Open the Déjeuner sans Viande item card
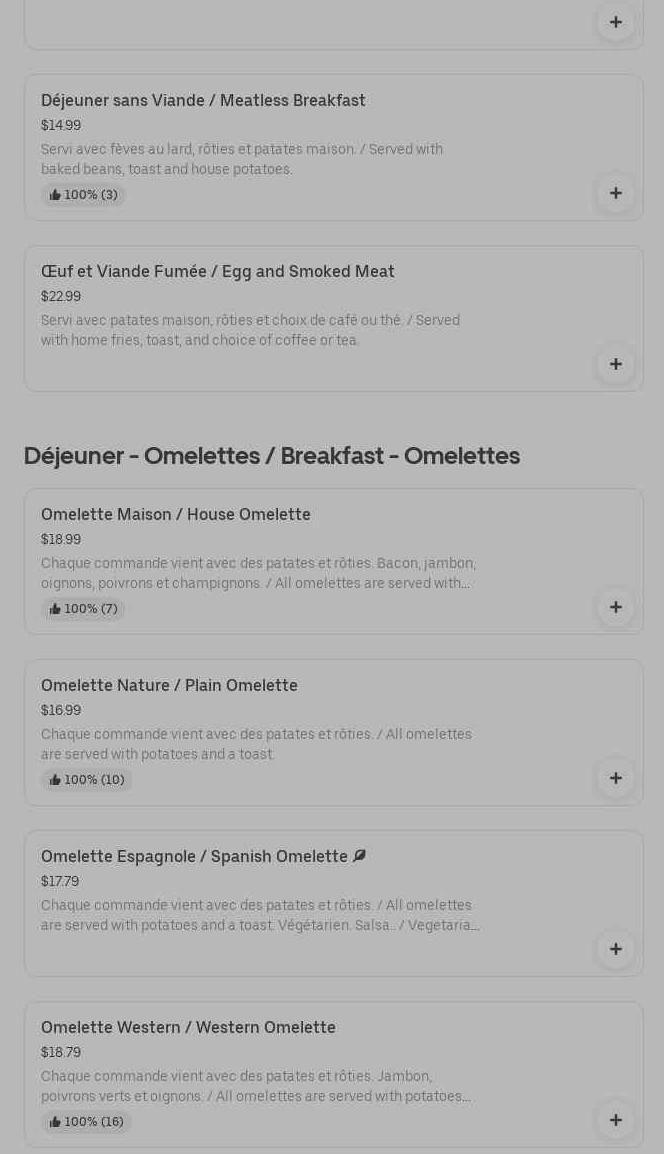This screenshot has width=664, height=1154. point(333,147)
